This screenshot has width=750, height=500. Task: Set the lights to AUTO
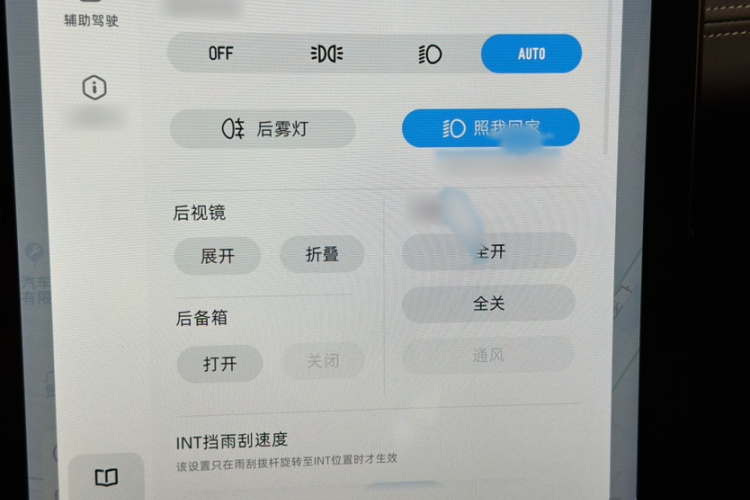[x=531, y=53]
